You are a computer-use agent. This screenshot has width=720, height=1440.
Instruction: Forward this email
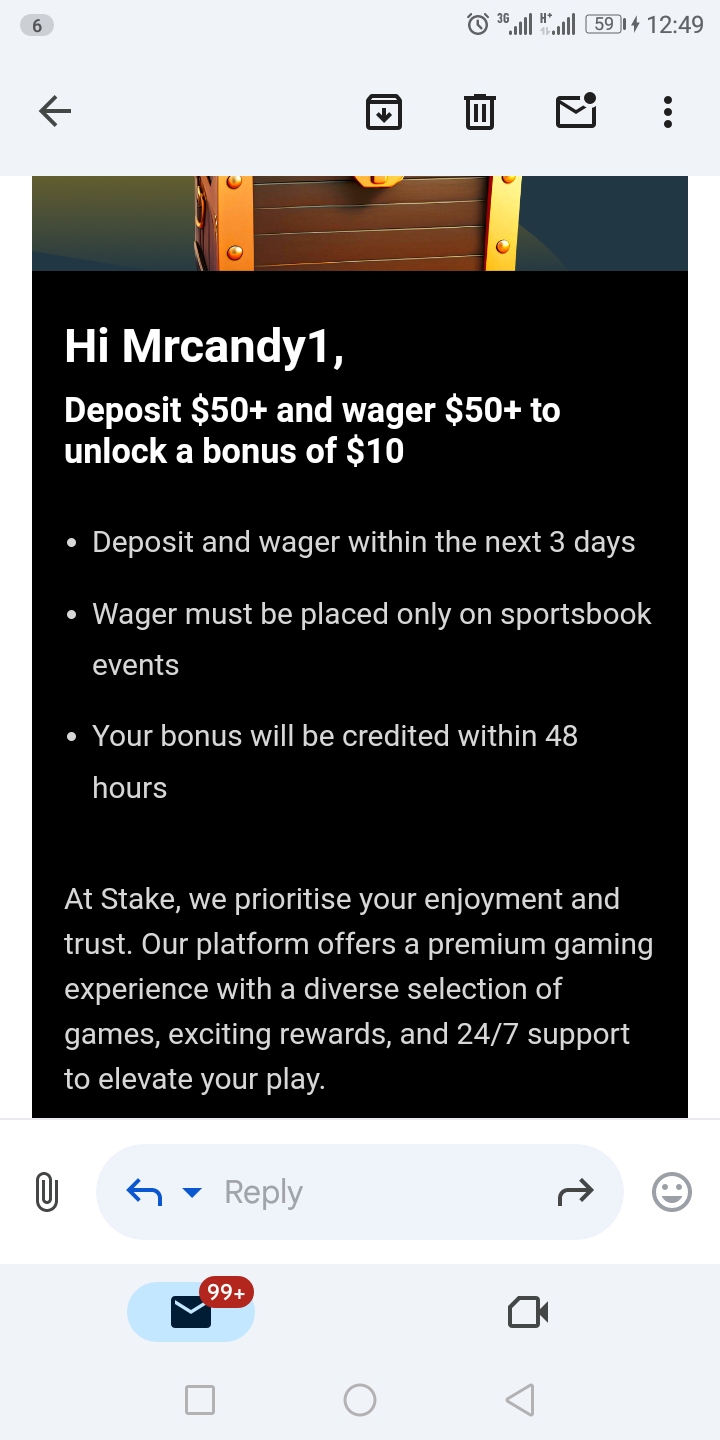point(575,1191)
